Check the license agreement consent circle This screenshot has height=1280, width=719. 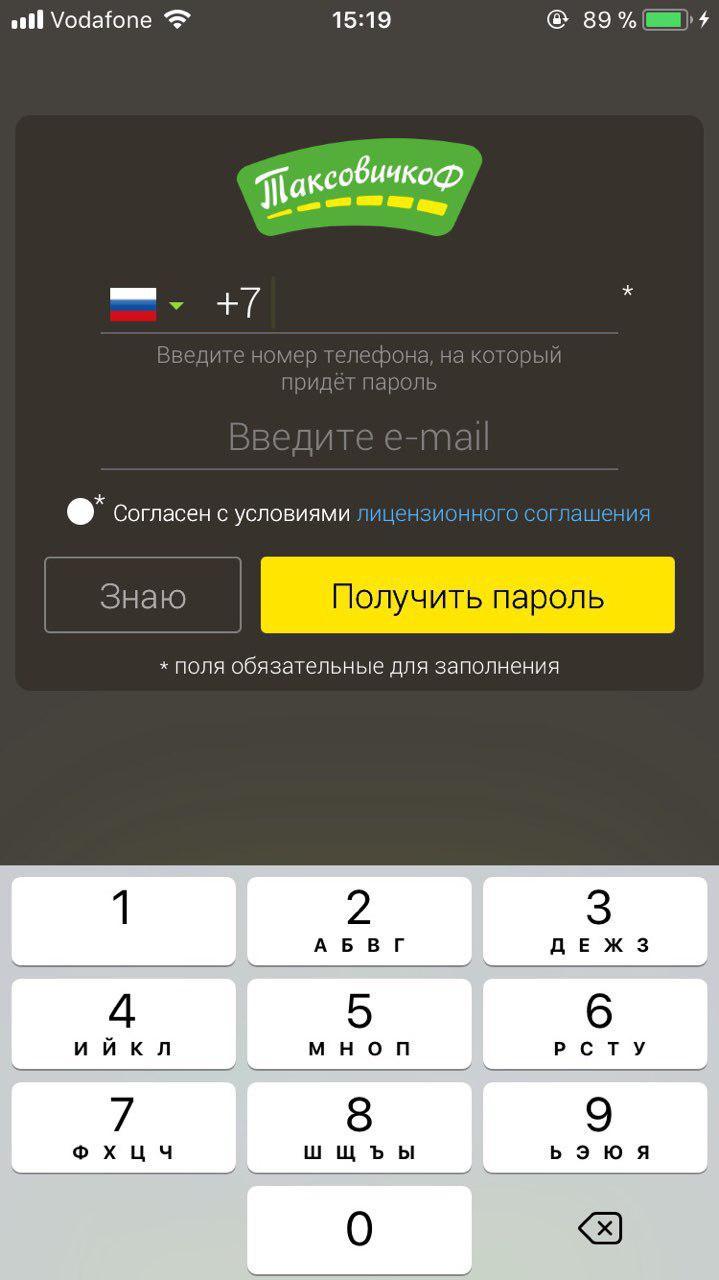coord(81,512)
